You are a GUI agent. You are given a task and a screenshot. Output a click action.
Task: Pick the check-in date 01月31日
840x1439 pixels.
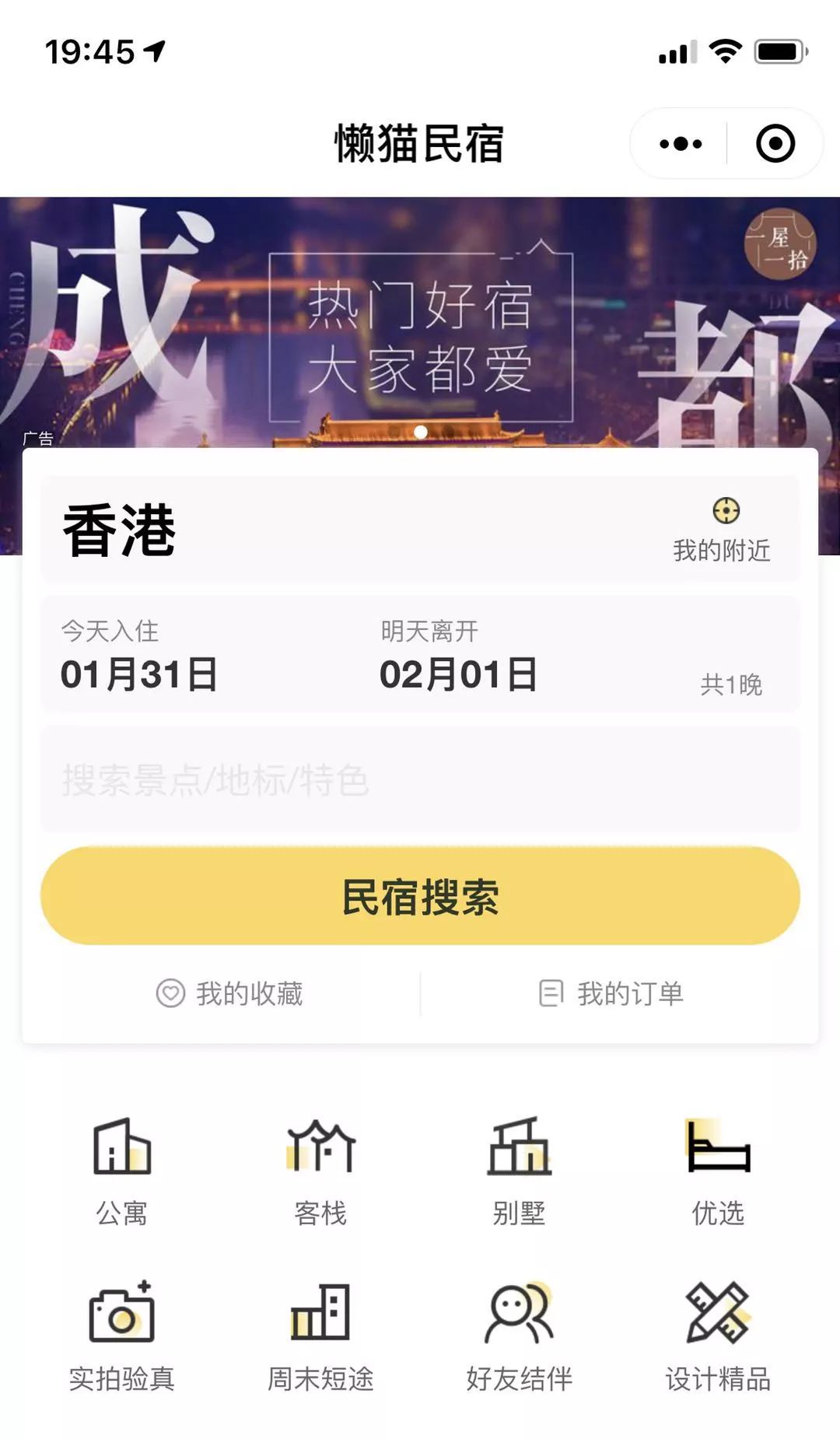(140, 674)
